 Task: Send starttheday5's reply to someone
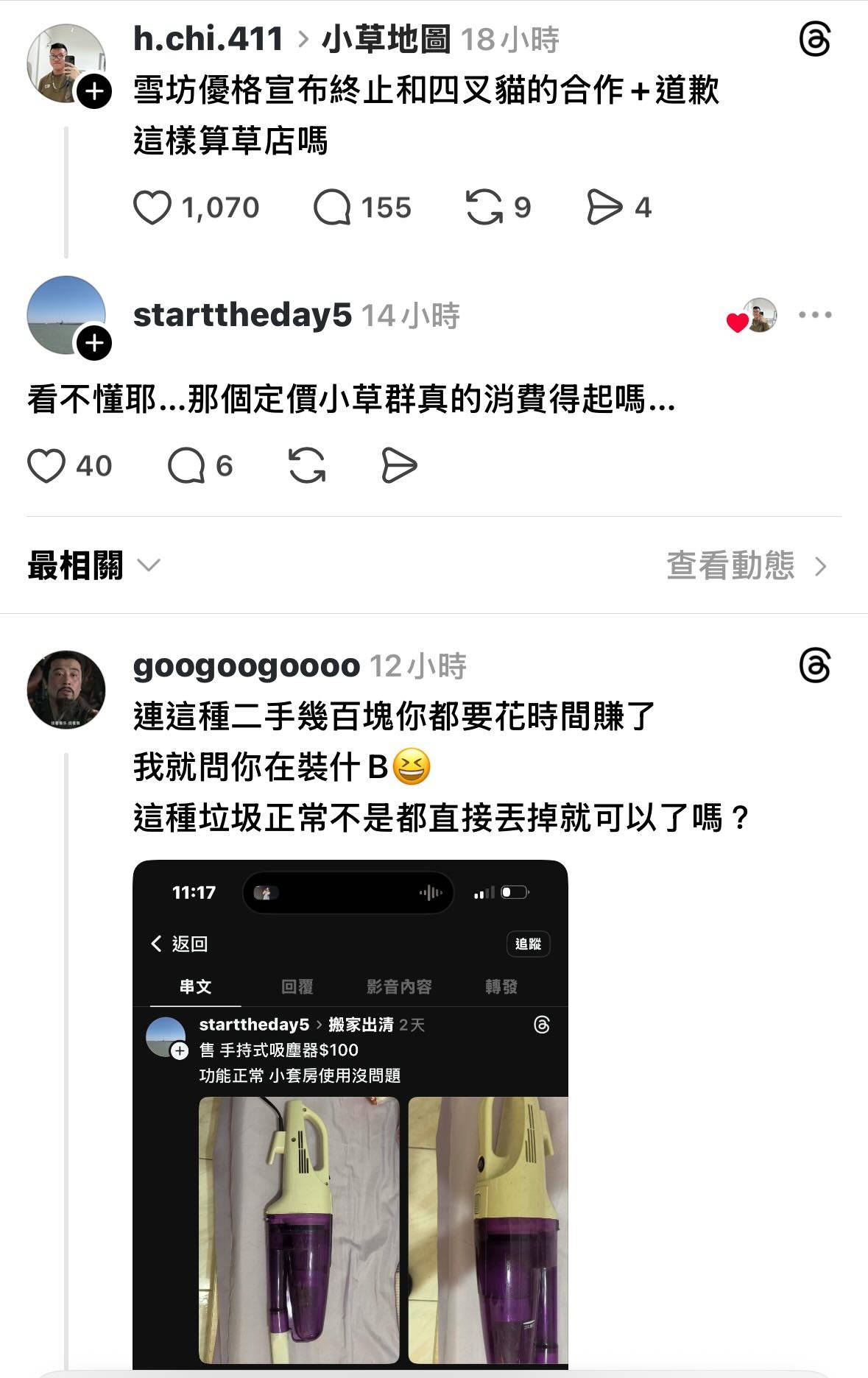[x=399, y=466]
